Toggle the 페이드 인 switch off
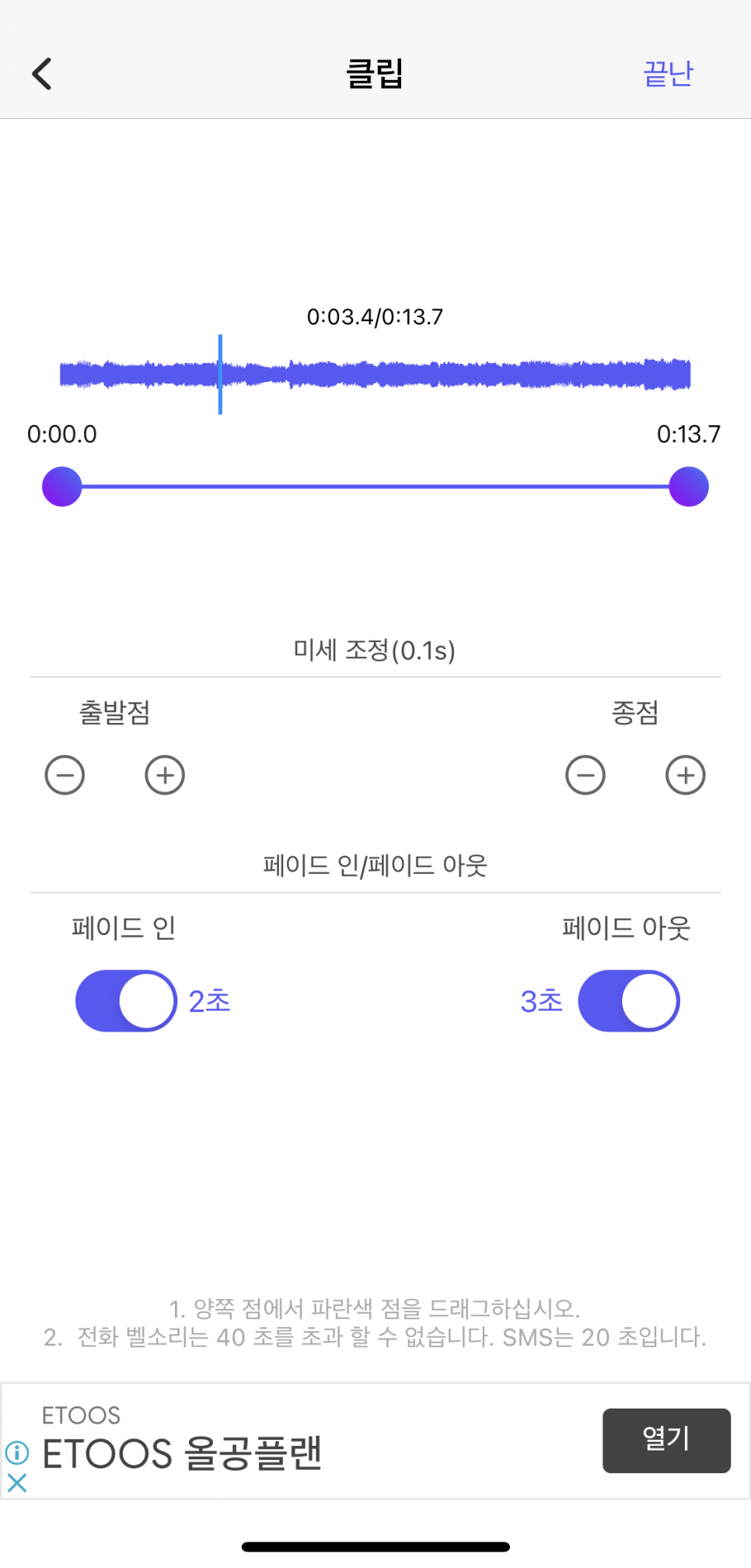This screenshot has width=751, height=1568. (126, 1001)
